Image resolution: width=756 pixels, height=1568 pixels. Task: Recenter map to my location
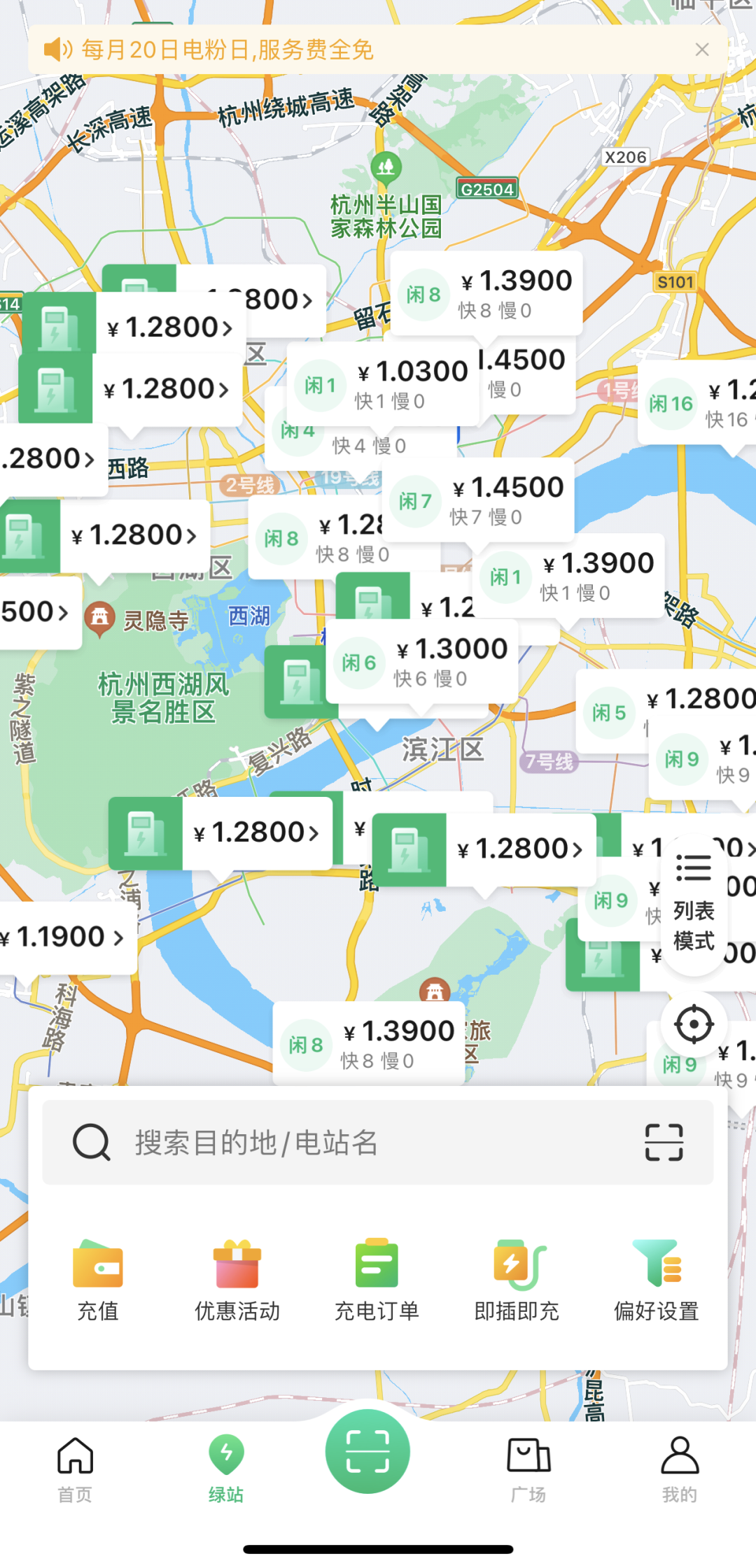pyautogui.click(x=694, y=1024)
